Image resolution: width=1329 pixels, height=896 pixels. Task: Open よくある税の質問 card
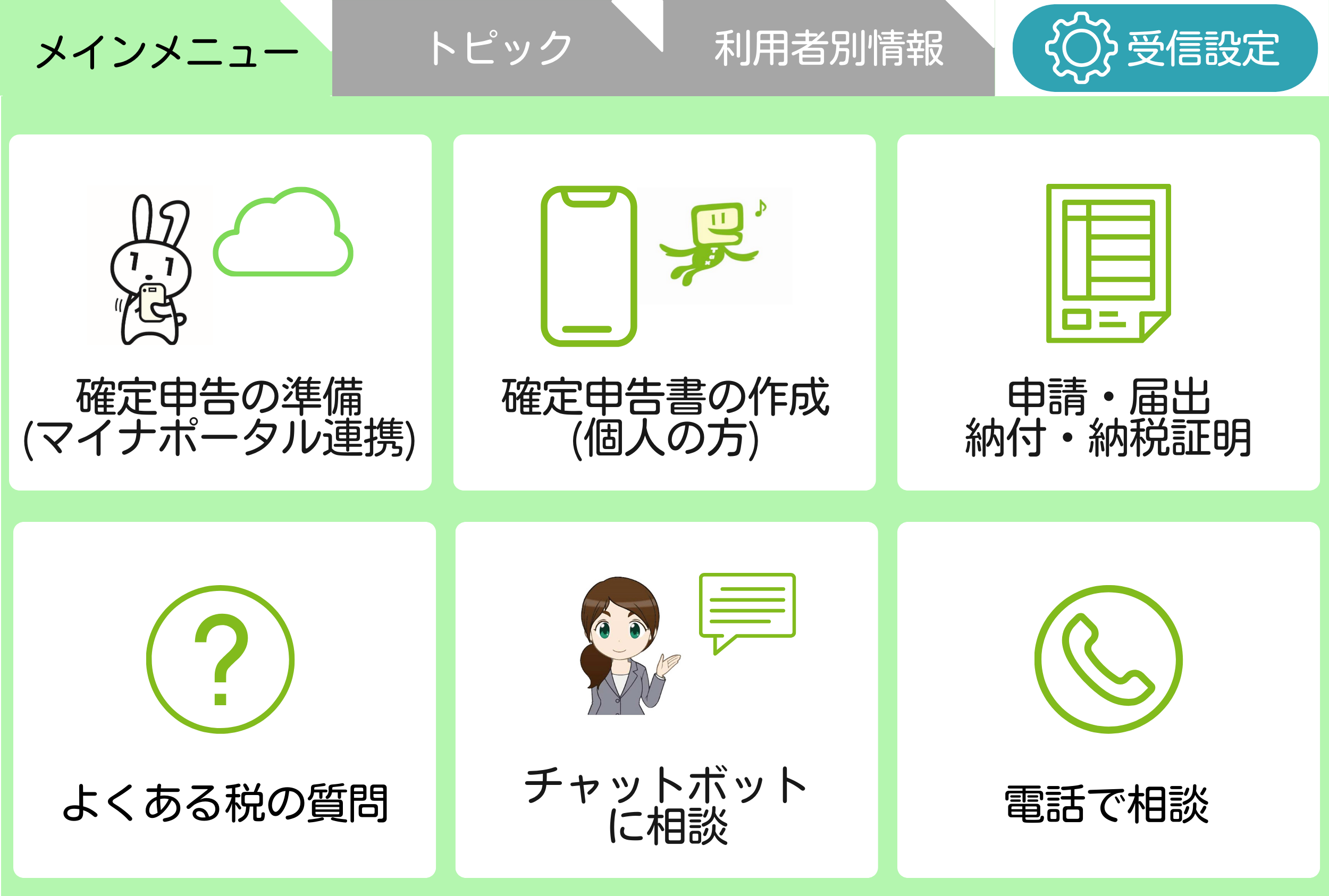tap(224, 699)
